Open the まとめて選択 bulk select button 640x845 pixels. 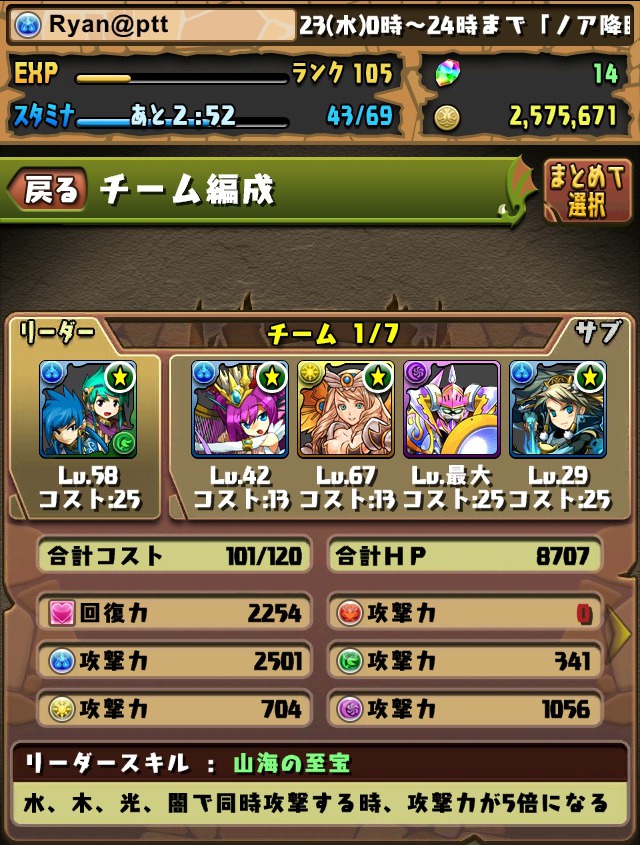click(588, 190)
